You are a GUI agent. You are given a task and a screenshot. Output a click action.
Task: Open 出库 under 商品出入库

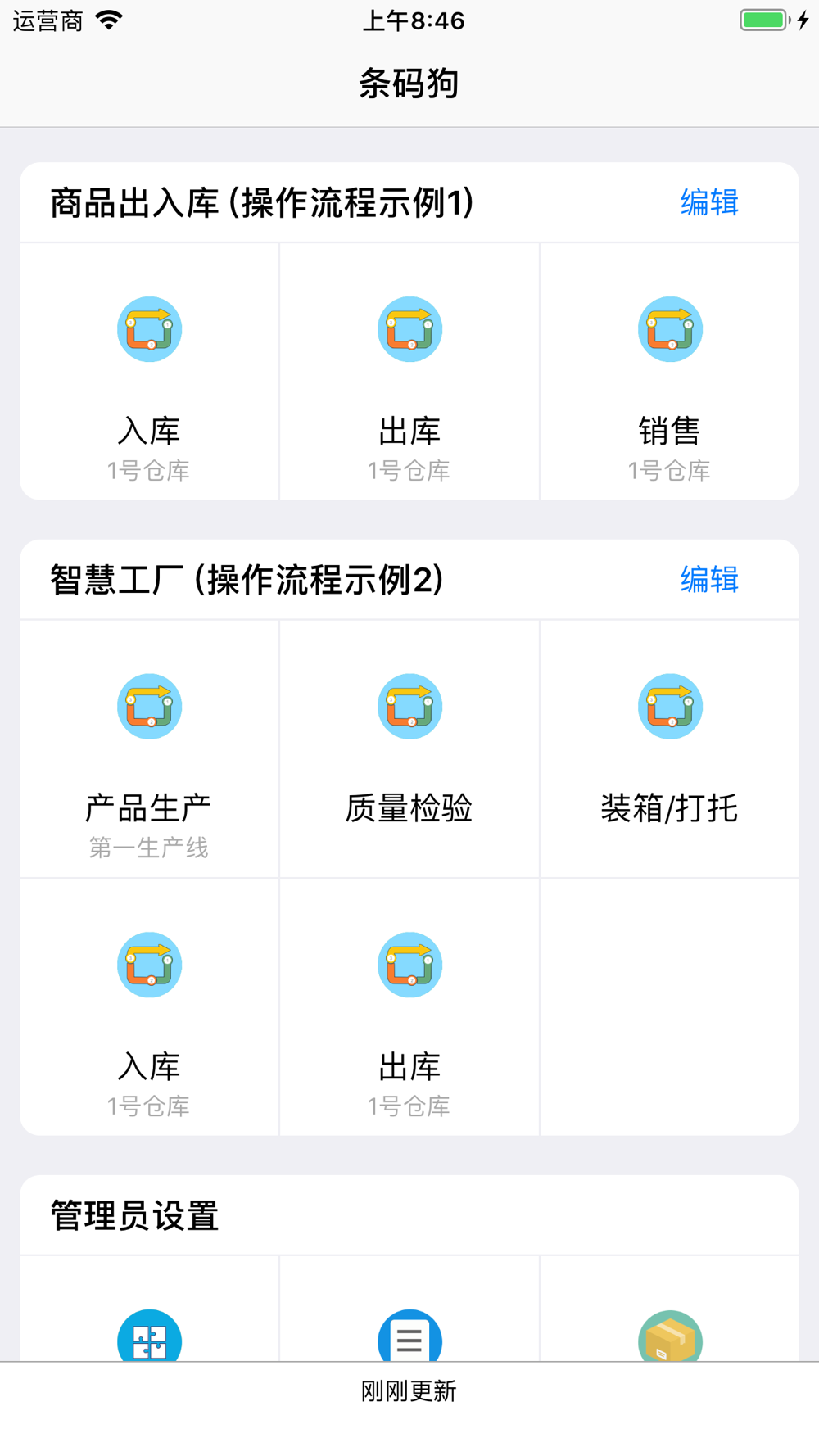pyautogui.click(x=409, y=372)
